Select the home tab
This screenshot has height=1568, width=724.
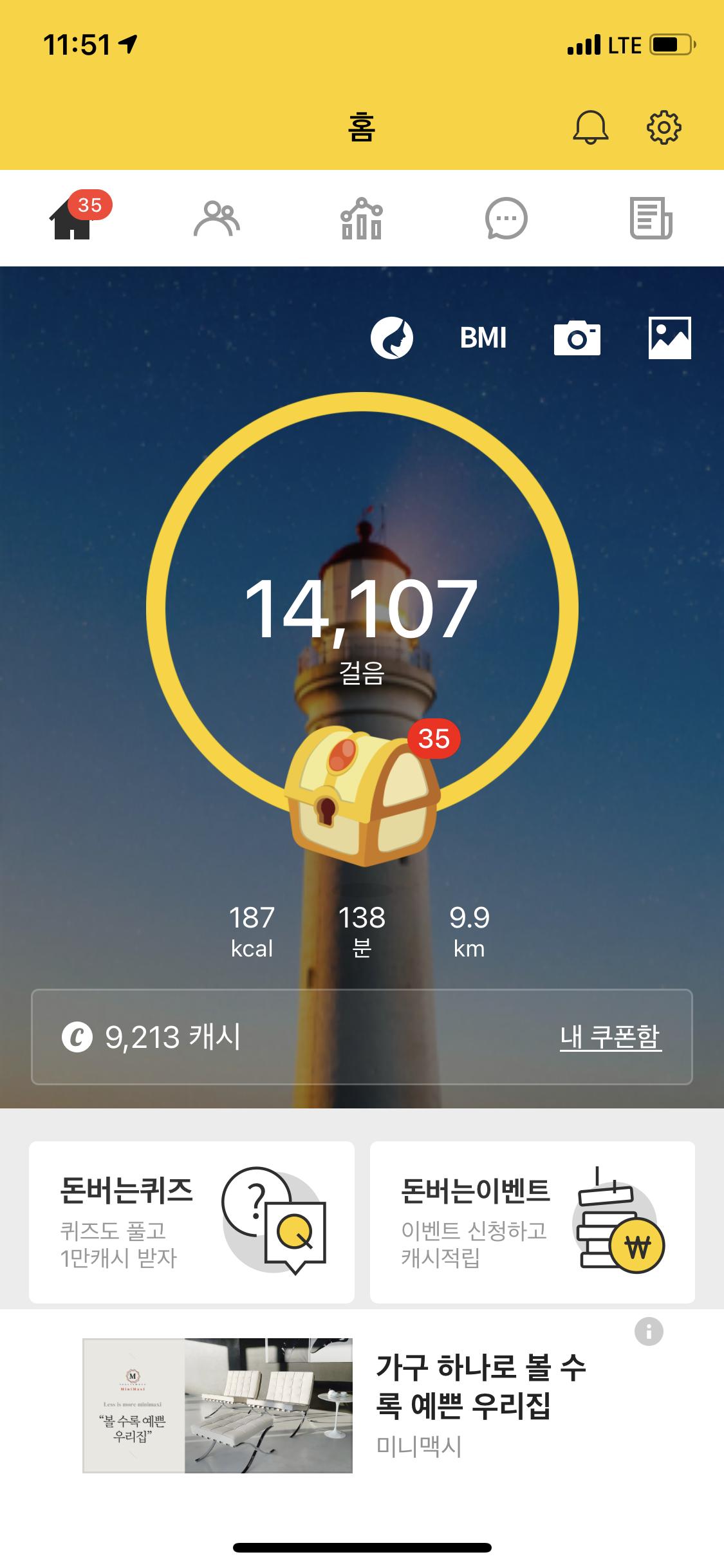(72, 219)
